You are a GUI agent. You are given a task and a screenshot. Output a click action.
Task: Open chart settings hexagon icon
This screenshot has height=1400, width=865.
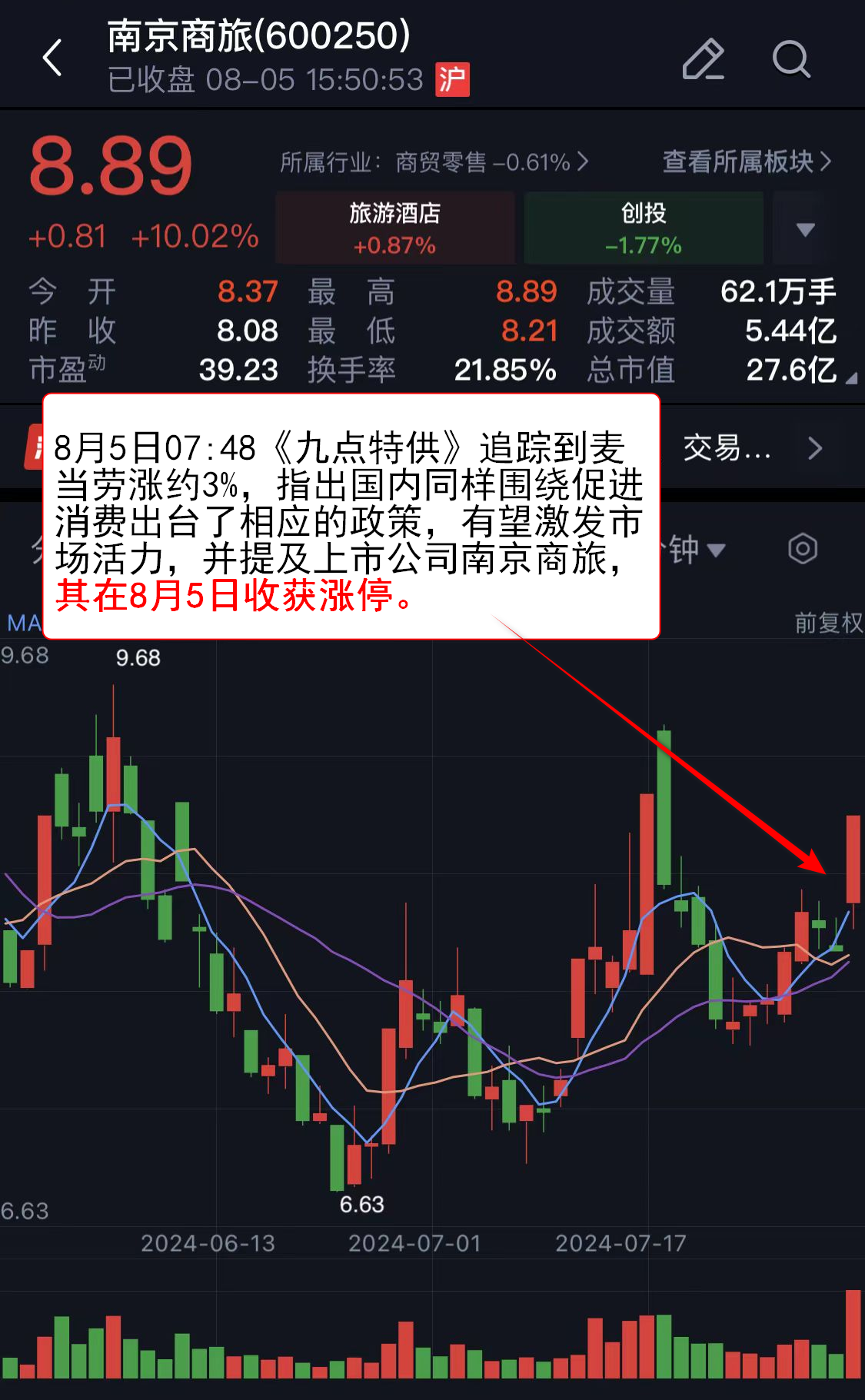coord(802,549)
